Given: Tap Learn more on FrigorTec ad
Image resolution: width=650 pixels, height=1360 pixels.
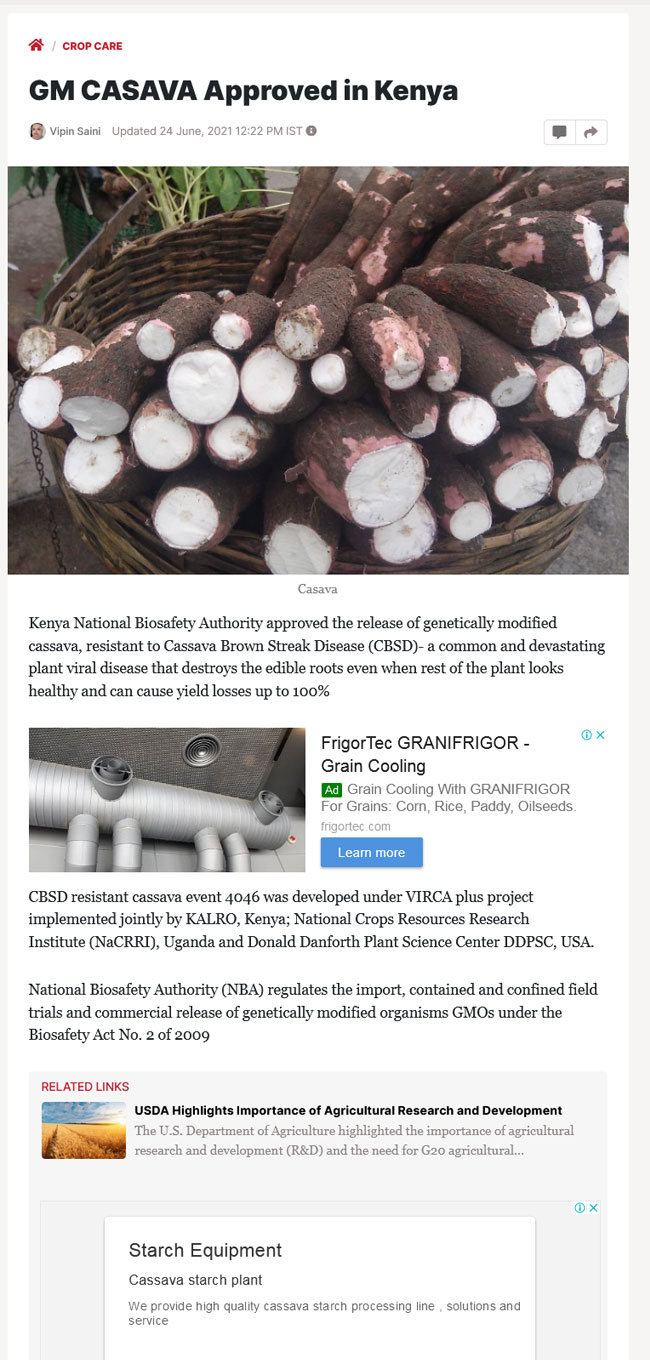Looking at the screenshot, I should tap(371, 853).
